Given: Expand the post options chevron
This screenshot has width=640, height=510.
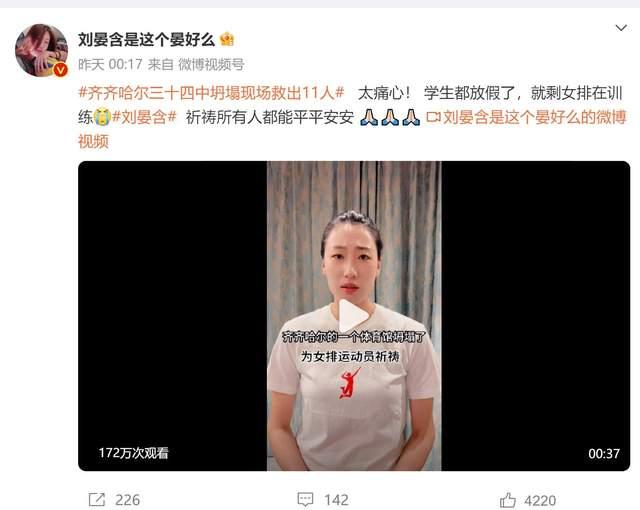Looking at the screenshot, I should (620, 28).
